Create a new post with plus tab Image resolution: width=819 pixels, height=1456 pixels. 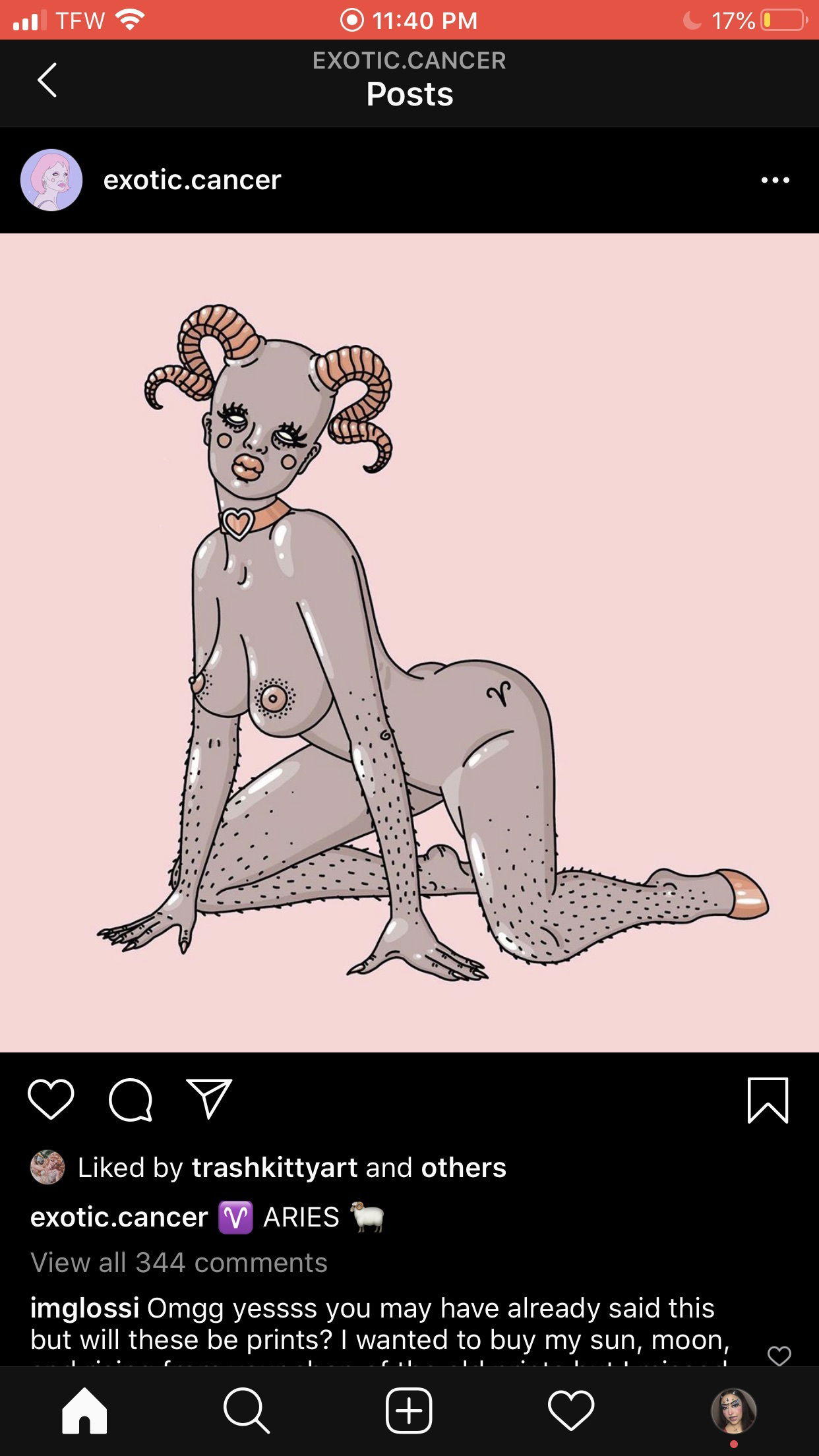point(409,1410)
